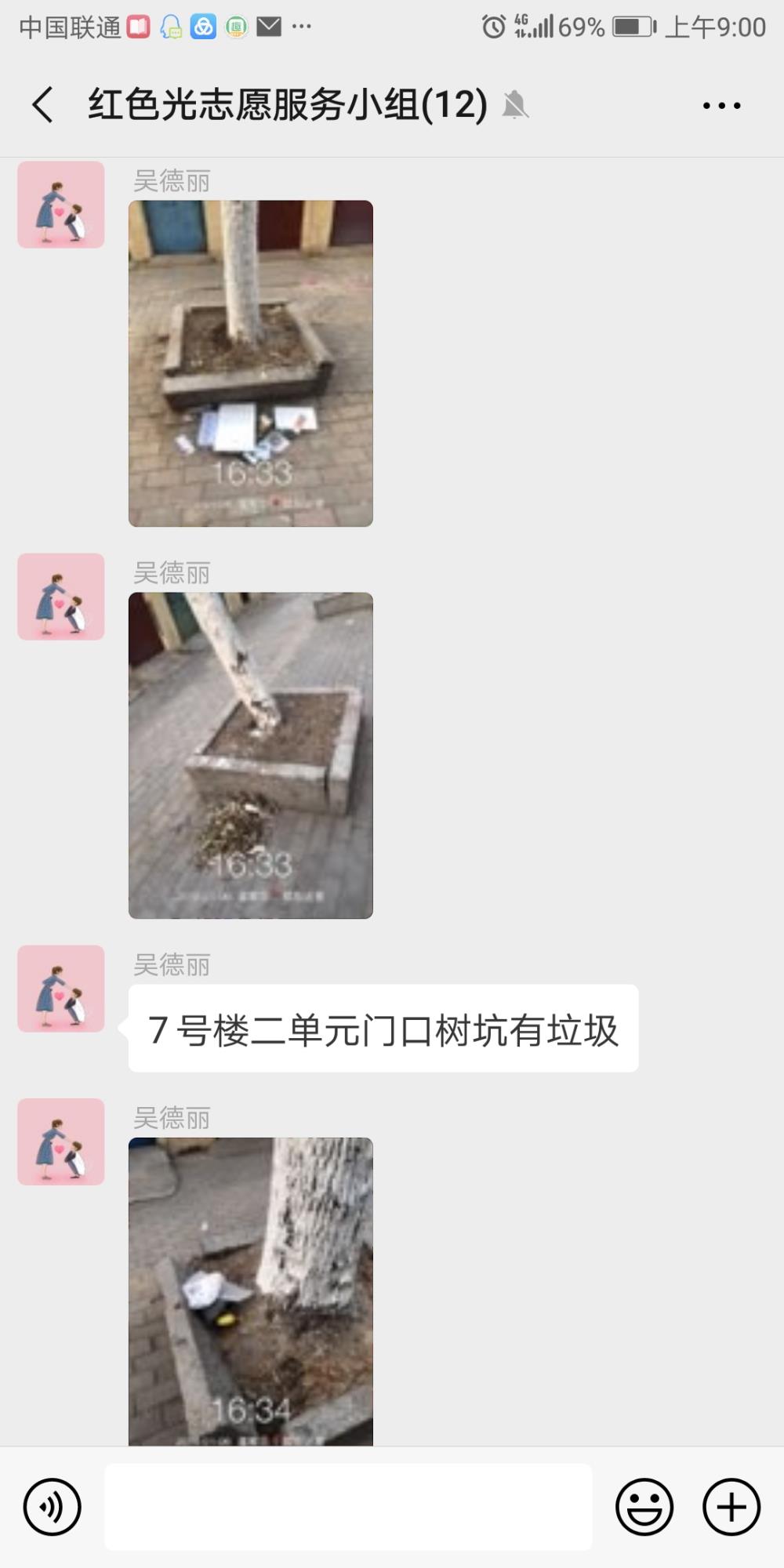This screenshot has height=1568, width=784.
Task: Open the plus attachments menu
Action: [731, 1507]
